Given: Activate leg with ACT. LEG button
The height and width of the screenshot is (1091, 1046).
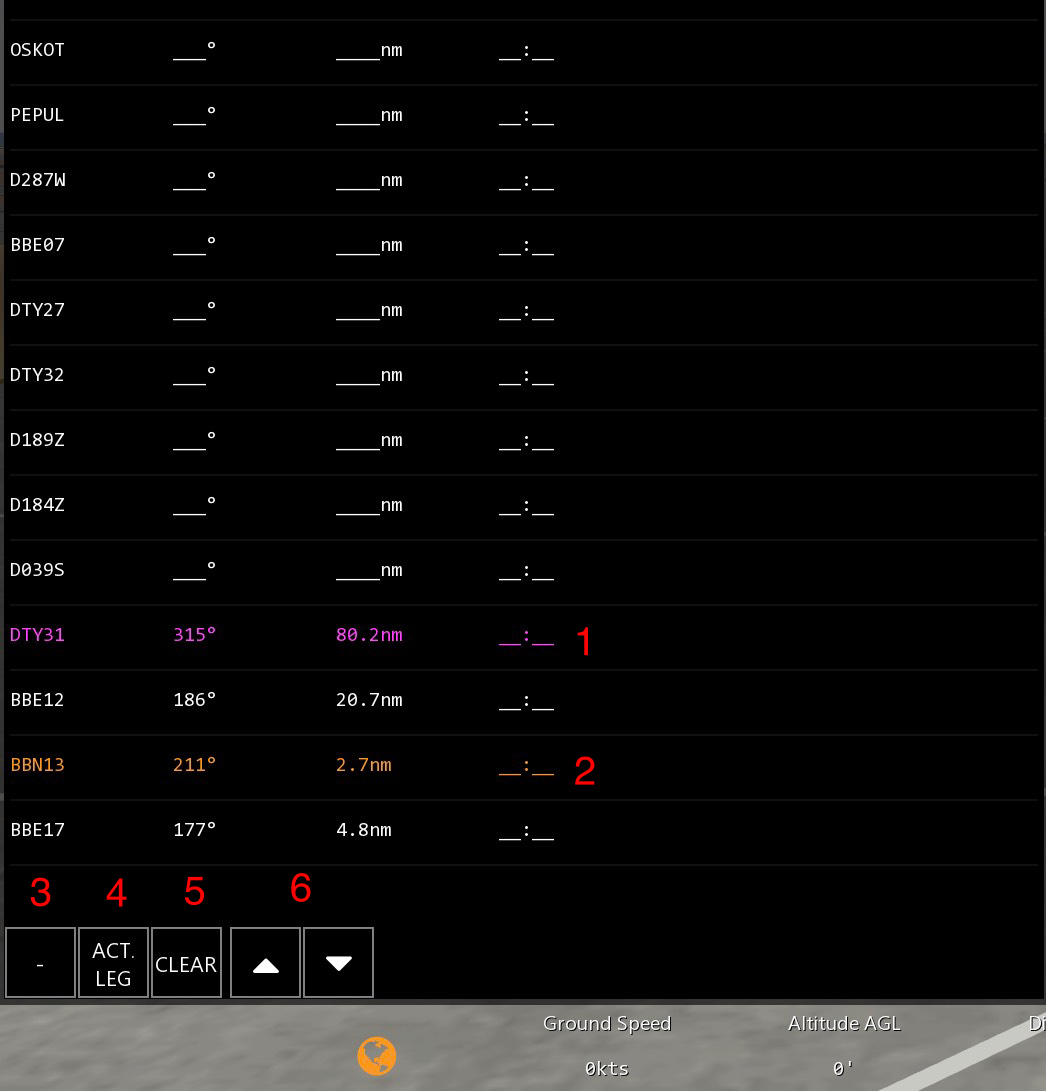Looking at the screenshot, I should [x=113, y=963].
